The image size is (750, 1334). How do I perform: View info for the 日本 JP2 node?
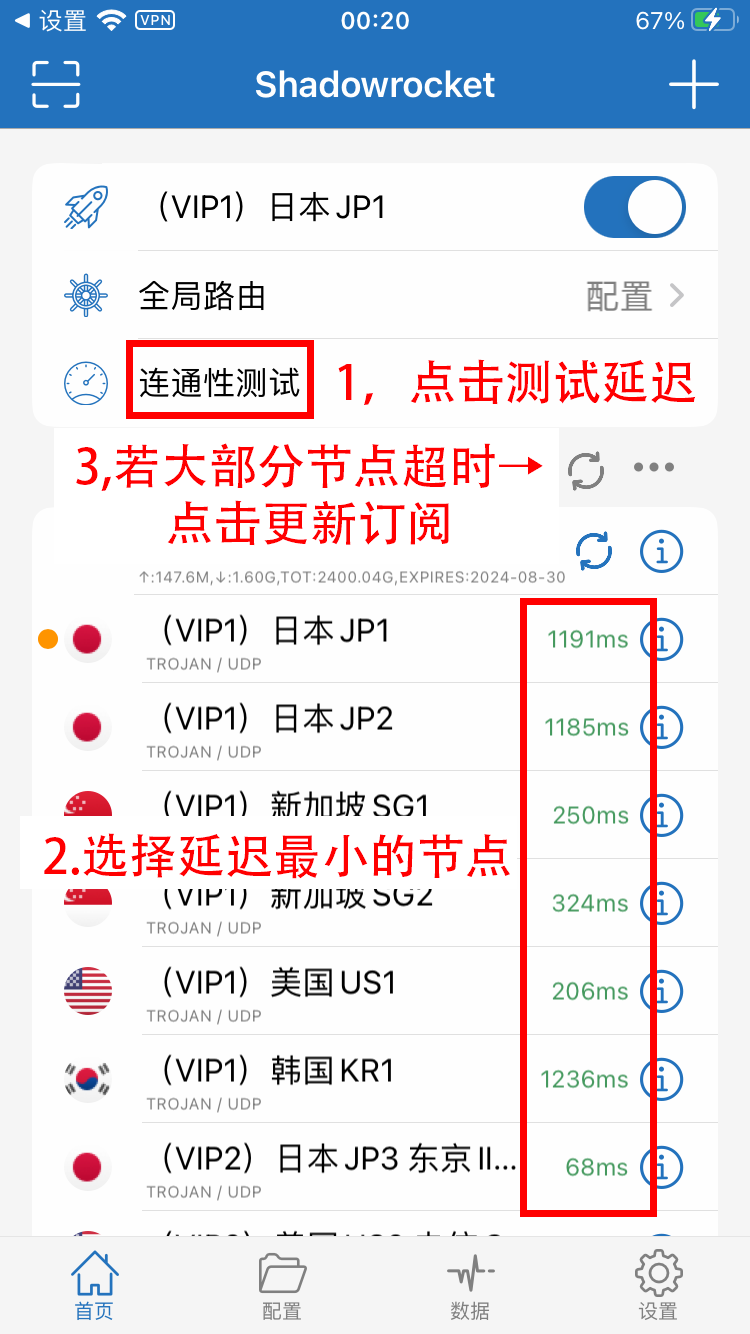point(662,727)
